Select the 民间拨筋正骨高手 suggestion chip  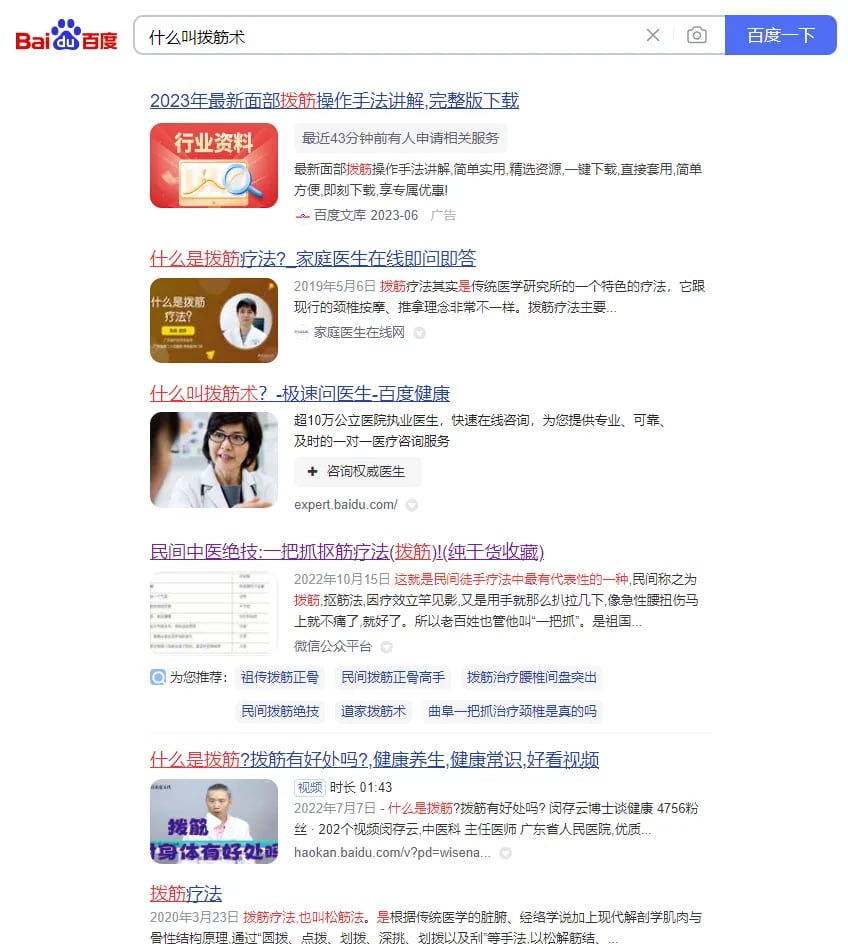coord(393,677)
